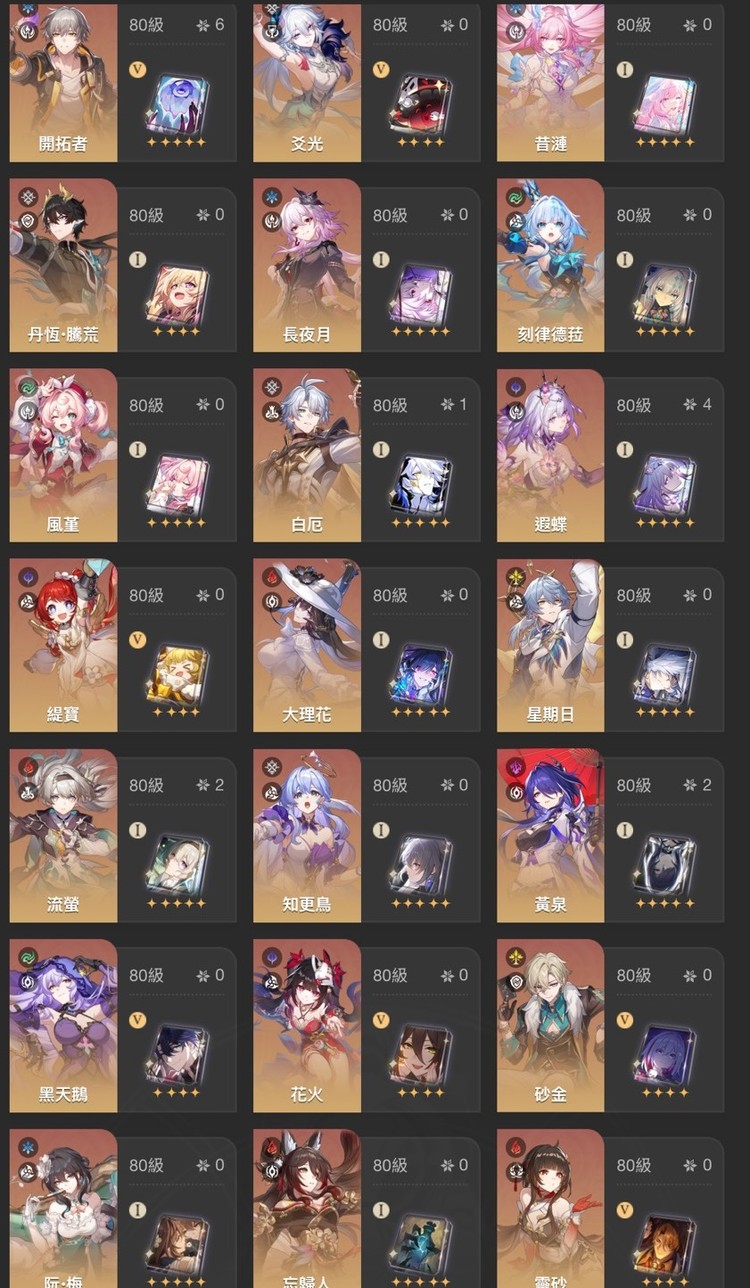Open the 白厄 character card
This screenshot has width=750, height=1288.
366,455
